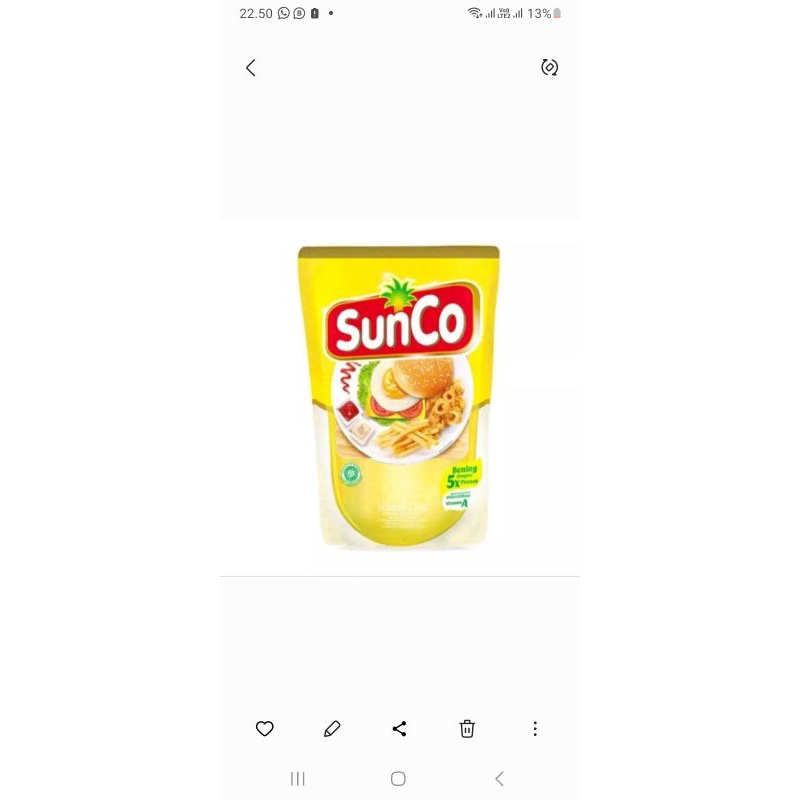Edit the photo with the pencil icon
800x800 pixels.
pos(332,729)
